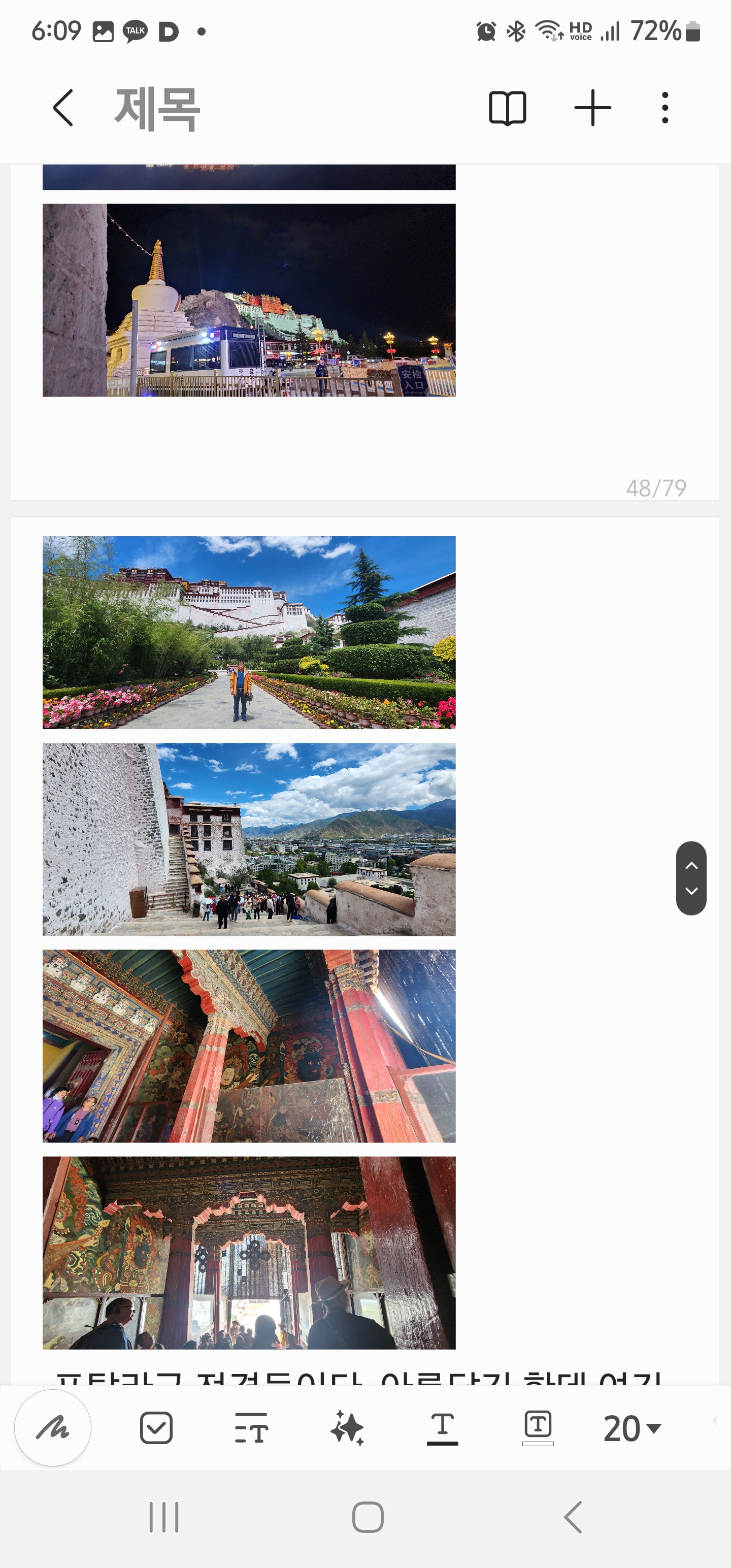Activate the handwriting pen tool
Viewport: 731px width, 1568px height.
(53, 1427)
